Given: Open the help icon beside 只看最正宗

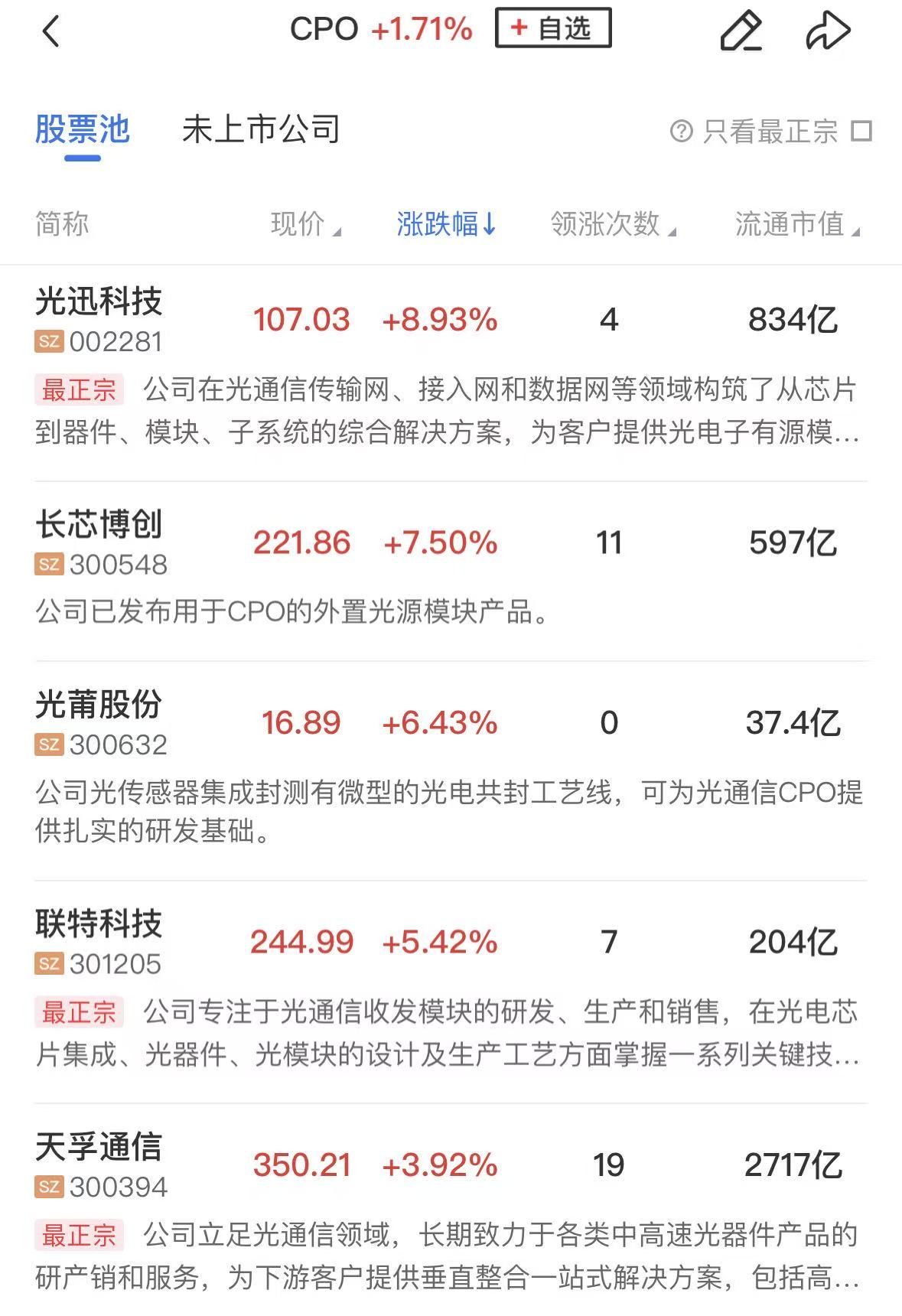Looking at the screenshot, I should click(x=680, y=131).
